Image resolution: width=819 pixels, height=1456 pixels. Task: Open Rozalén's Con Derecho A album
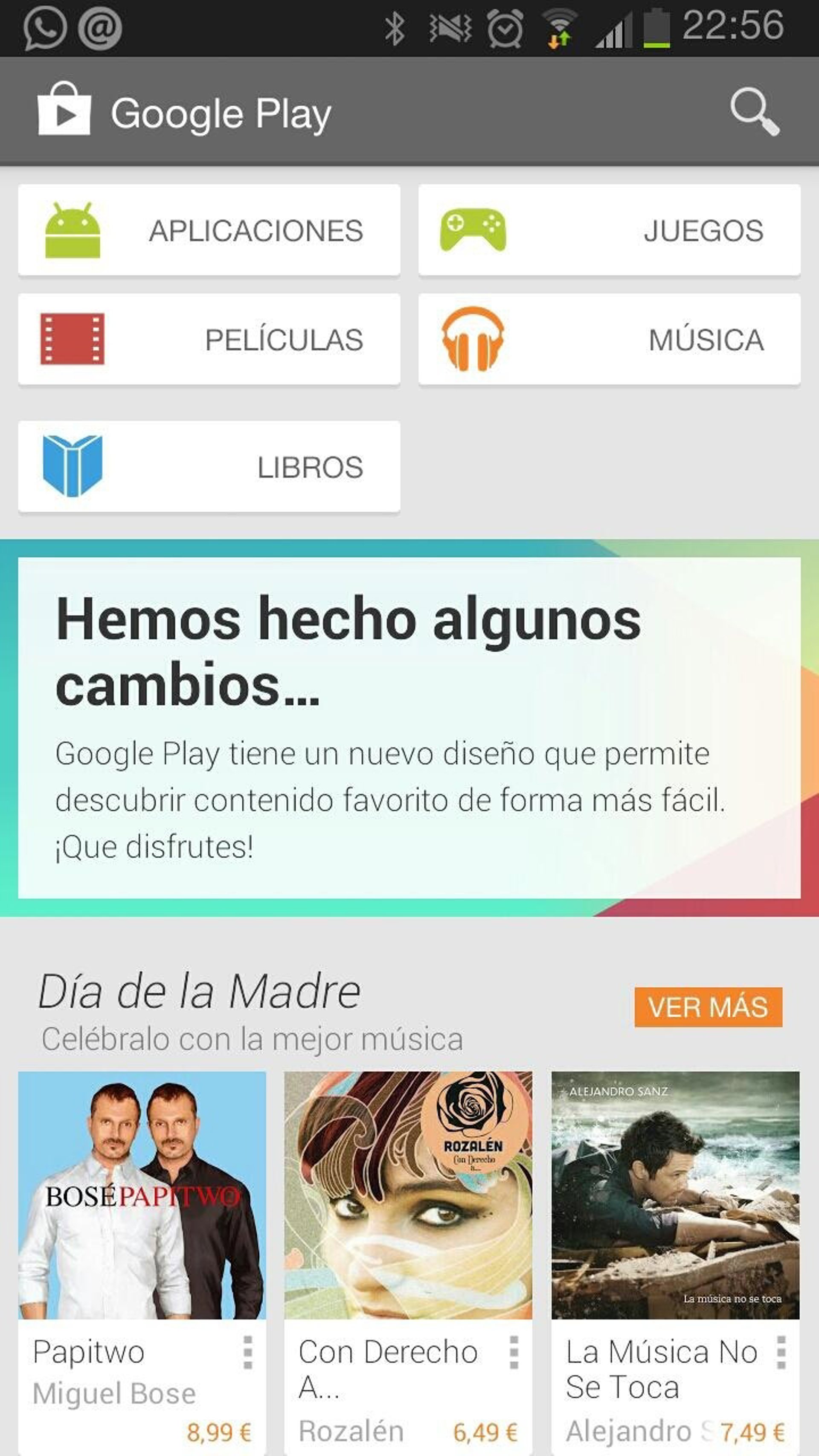point(408,1195)
